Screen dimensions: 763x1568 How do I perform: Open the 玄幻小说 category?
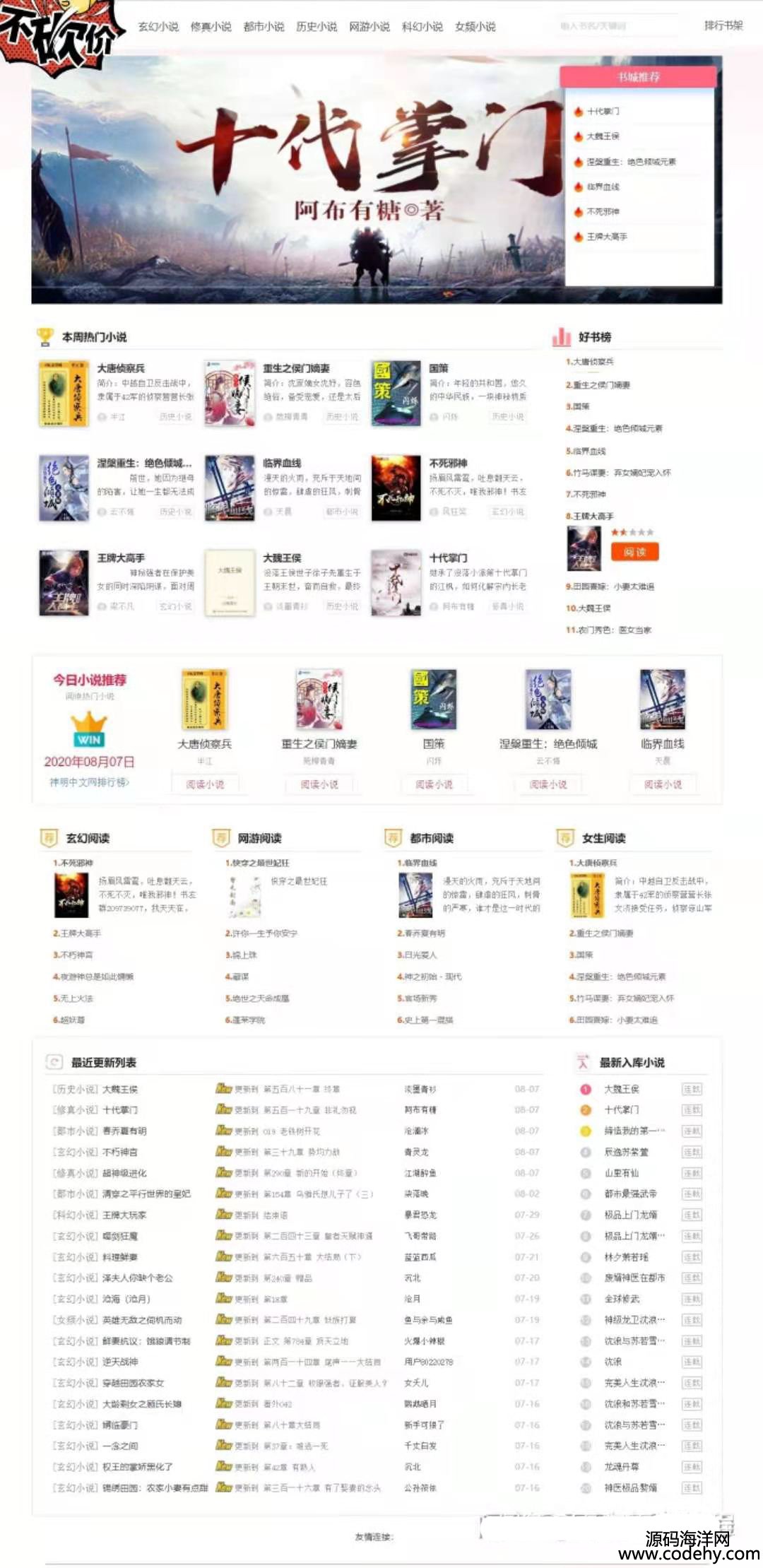tap(158, 27)
